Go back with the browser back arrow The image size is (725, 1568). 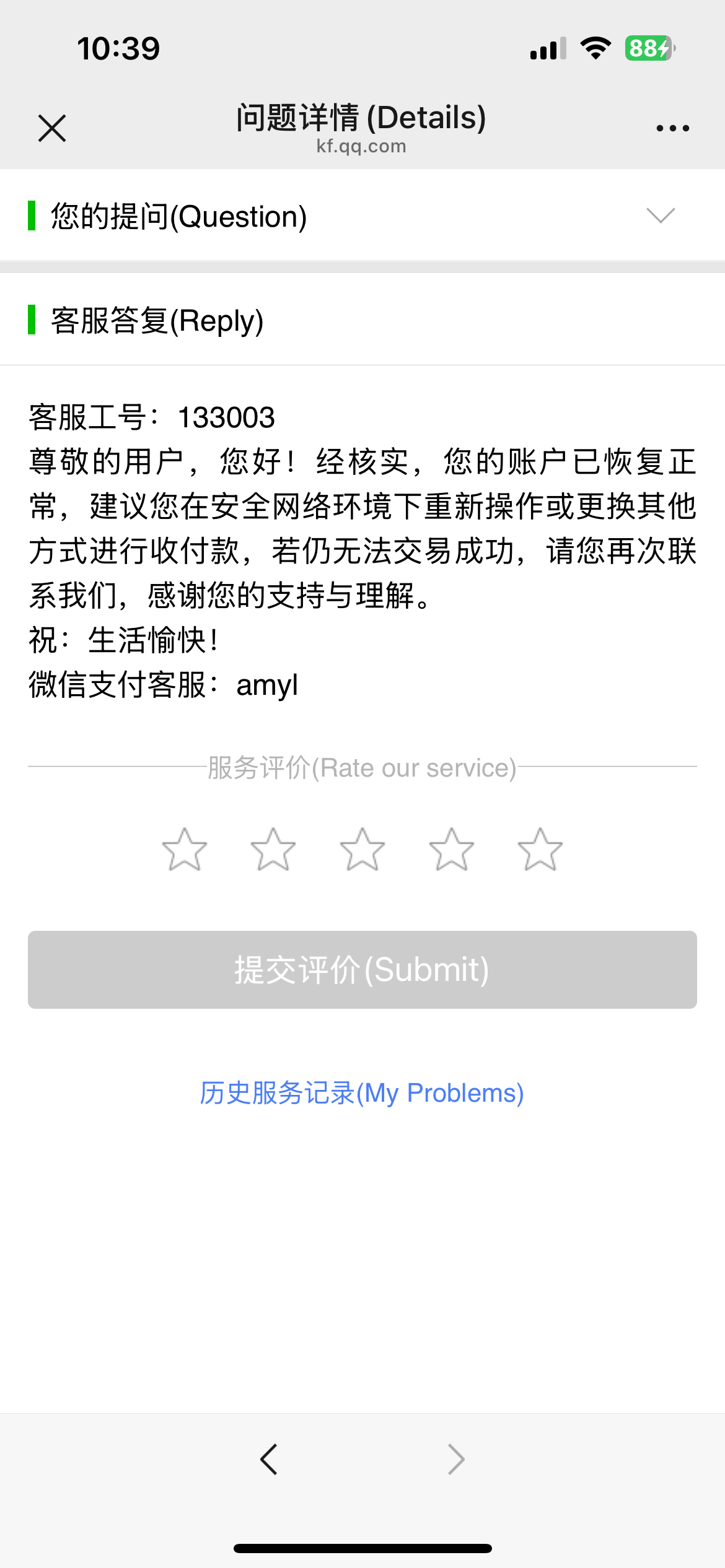[x=269, y=1460]
